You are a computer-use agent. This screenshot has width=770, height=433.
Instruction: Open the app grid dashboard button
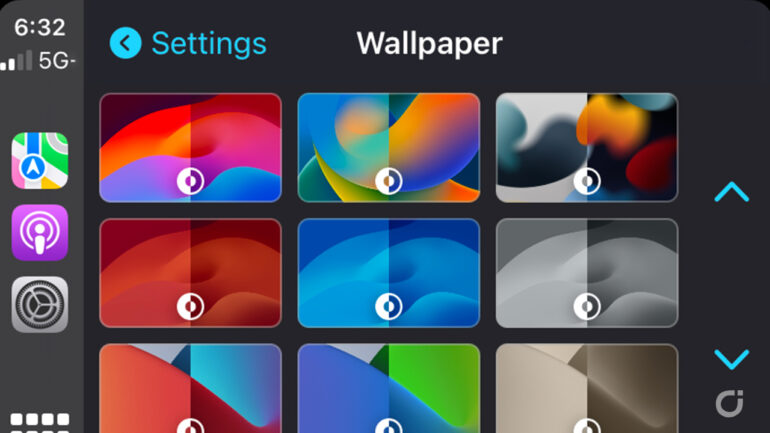coord(40,421)
